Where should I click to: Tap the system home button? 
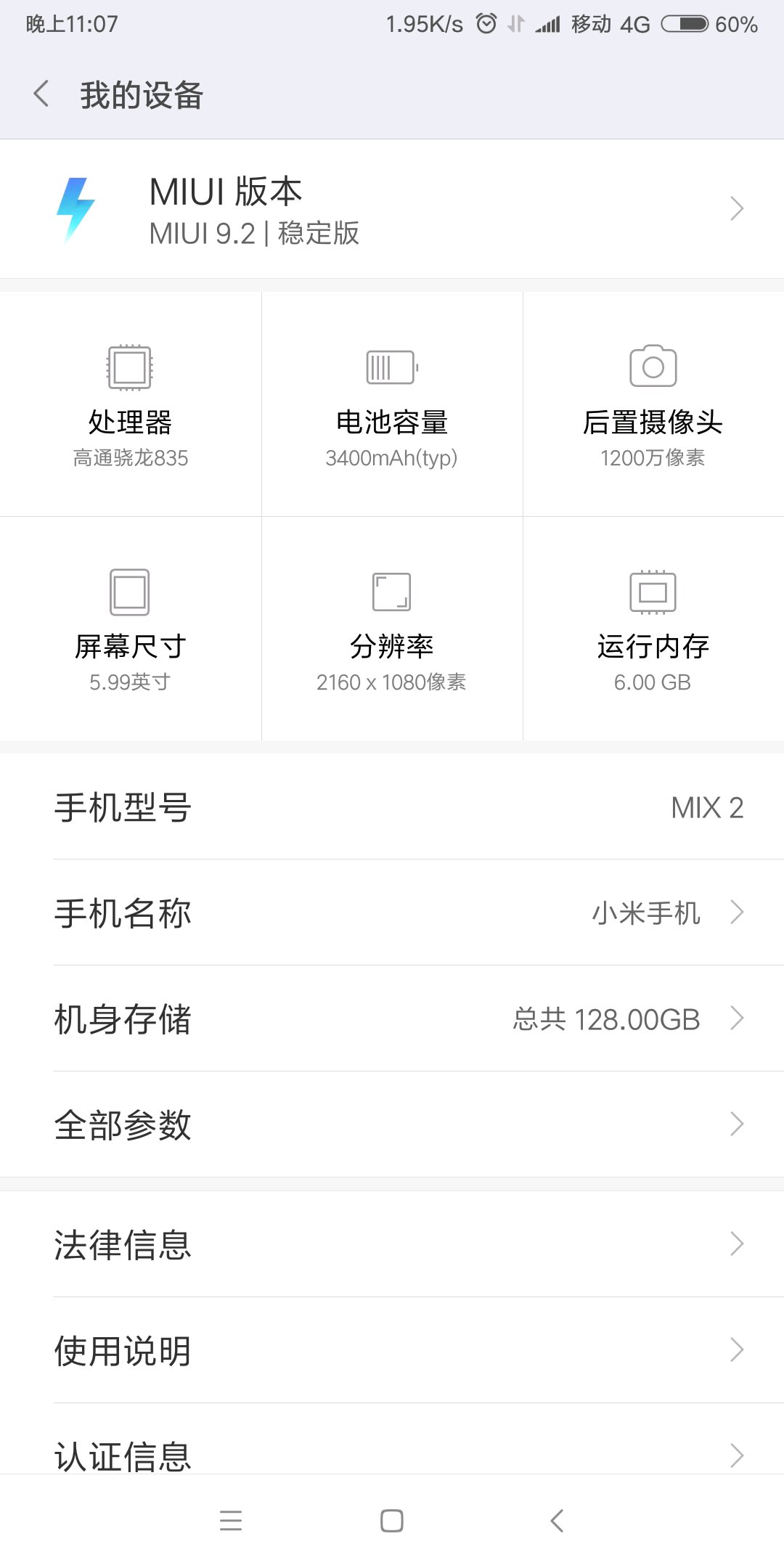coord(392,1521)
